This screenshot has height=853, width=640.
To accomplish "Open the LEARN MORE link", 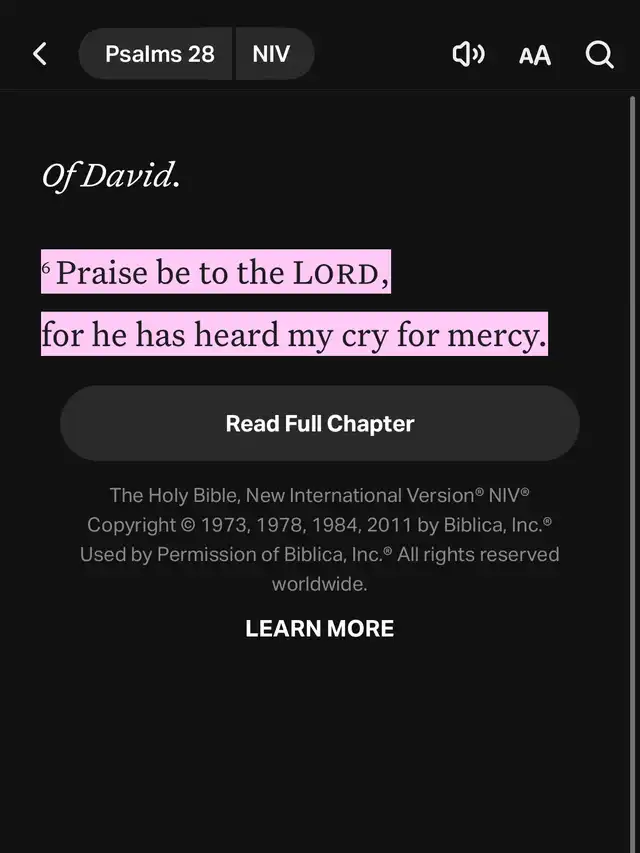I will pyautogui.click(x=320, y=628).
